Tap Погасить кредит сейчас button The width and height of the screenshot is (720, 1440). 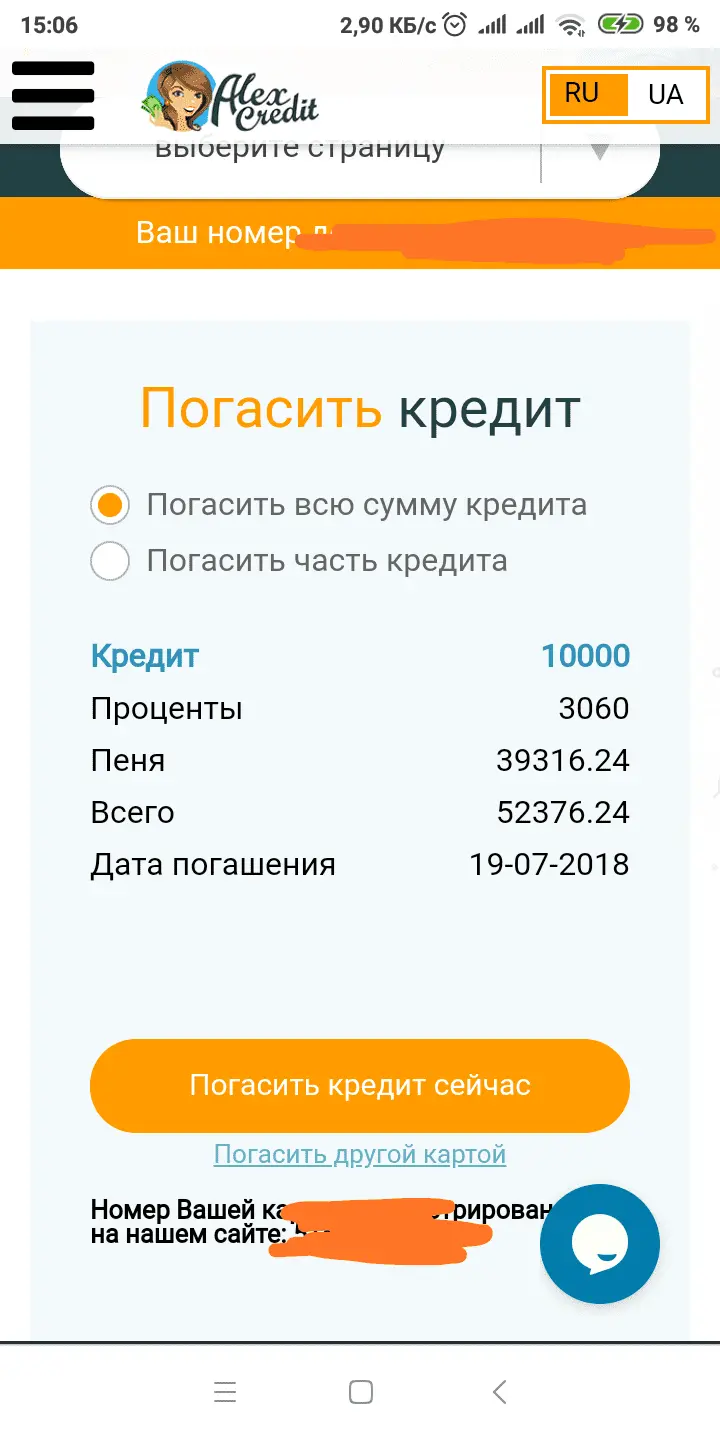click(360, 1085)
